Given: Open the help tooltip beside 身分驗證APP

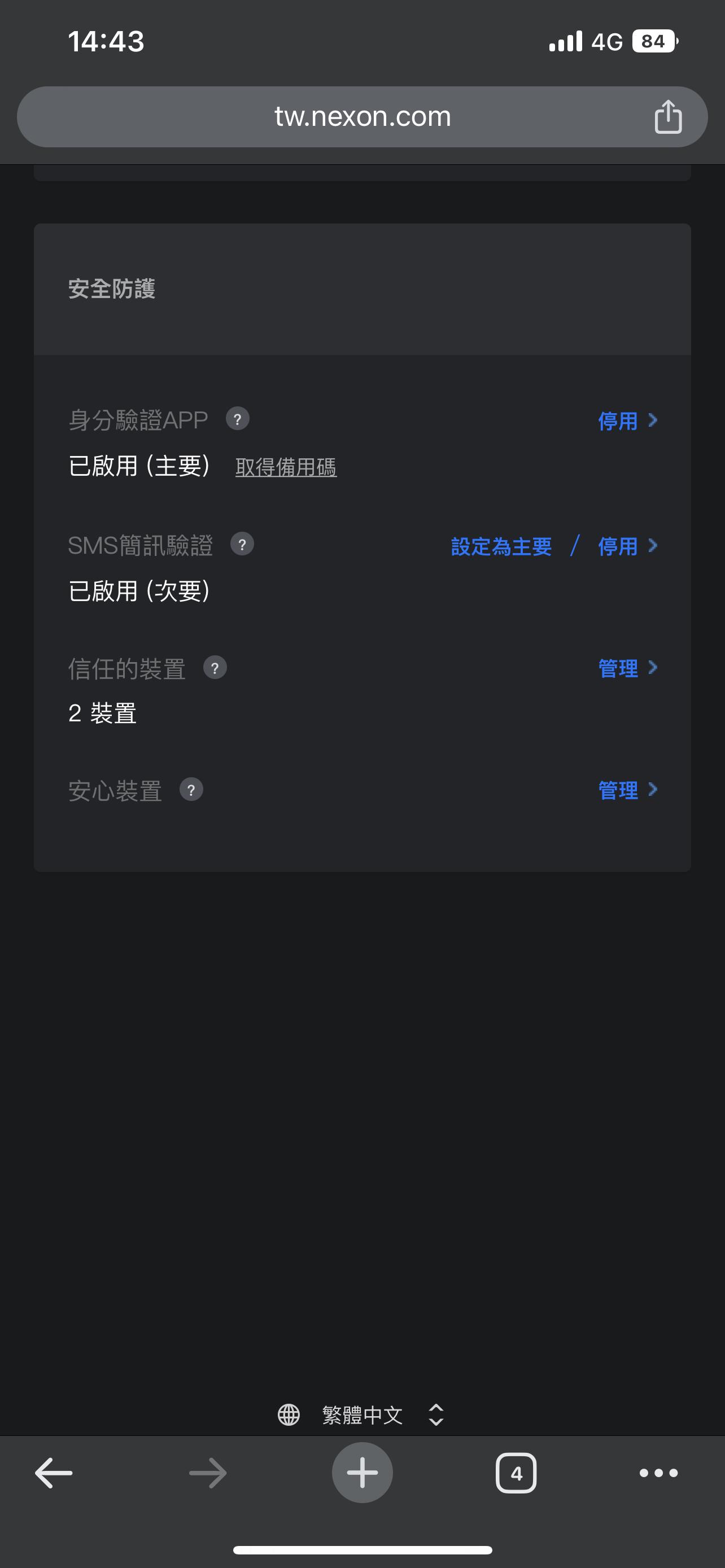Looking at the screenshot, I should 237,419.
